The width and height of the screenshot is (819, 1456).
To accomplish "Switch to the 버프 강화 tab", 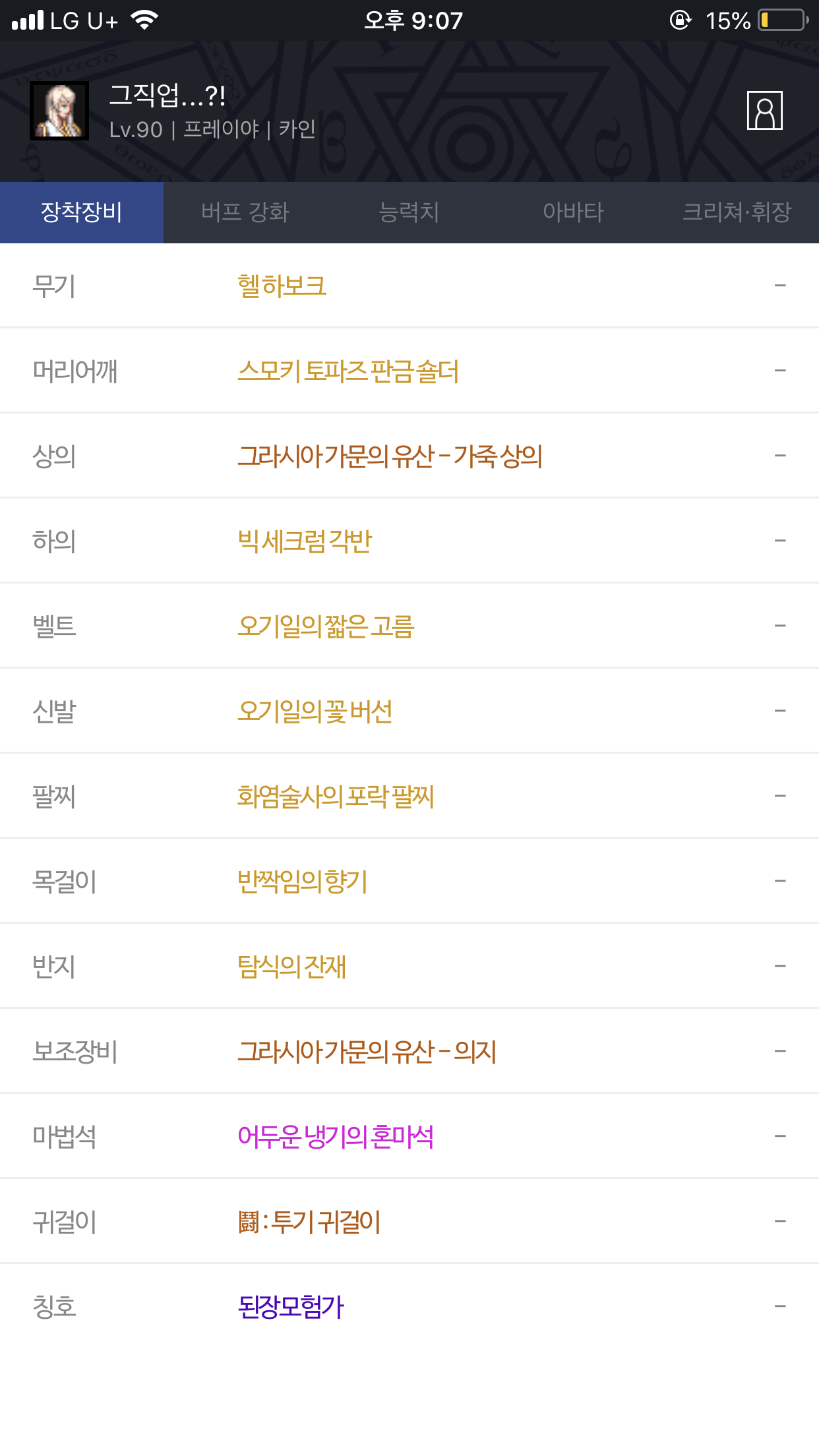I will 245,212.
